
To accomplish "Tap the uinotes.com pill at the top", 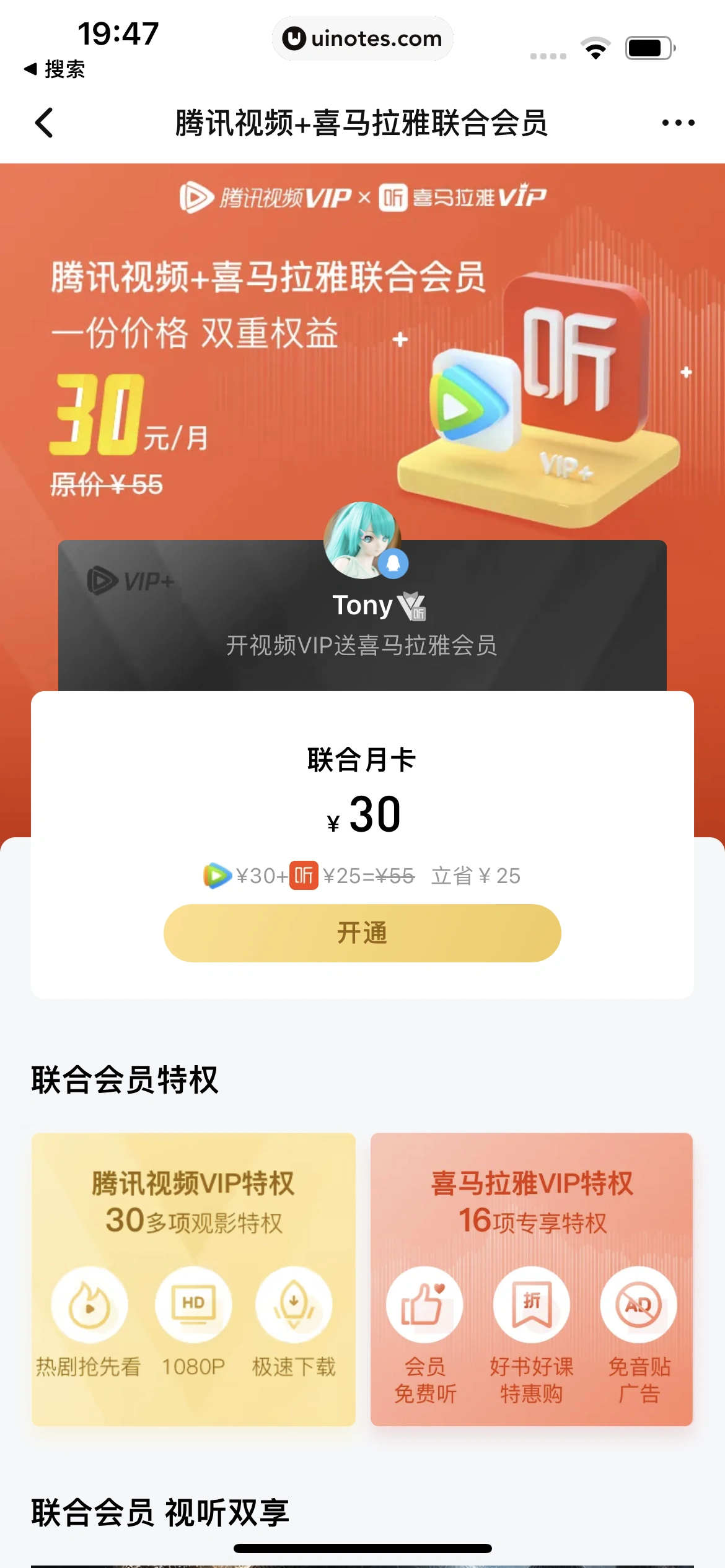I will [x=362, y=38].
